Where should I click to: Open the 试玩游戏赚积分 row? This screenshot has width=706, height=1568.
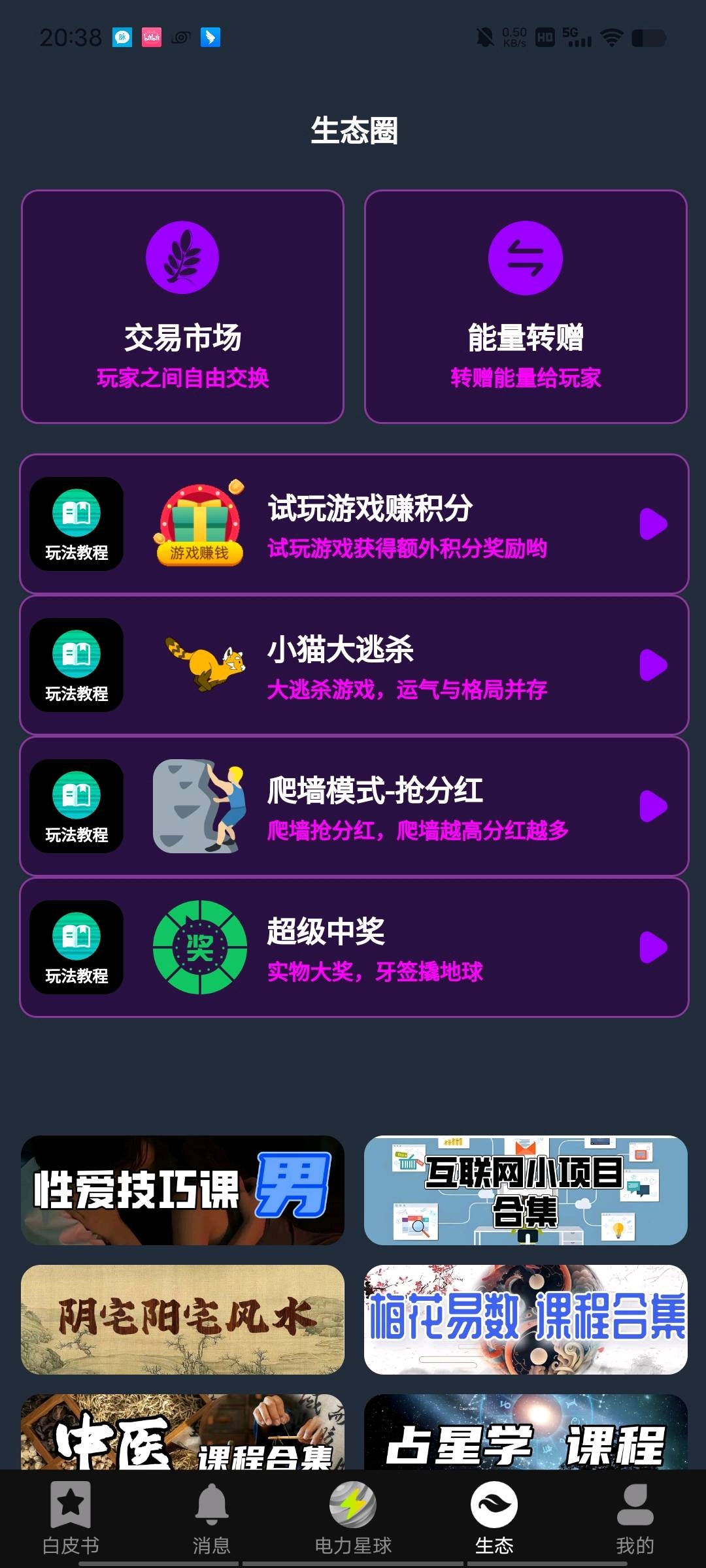coord(354,524)
